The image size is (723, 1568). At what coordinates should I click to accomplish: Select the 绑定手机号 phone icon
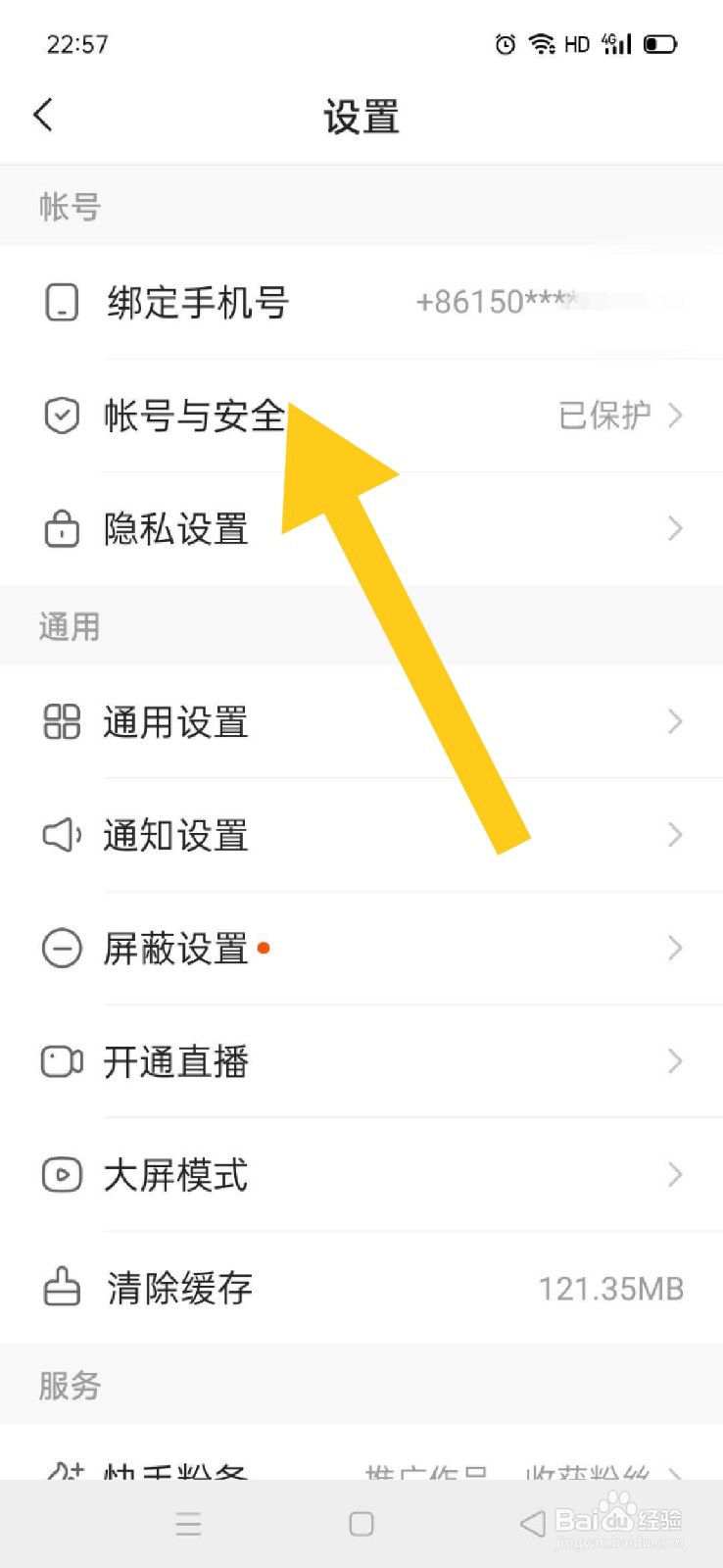pos(61,303)
